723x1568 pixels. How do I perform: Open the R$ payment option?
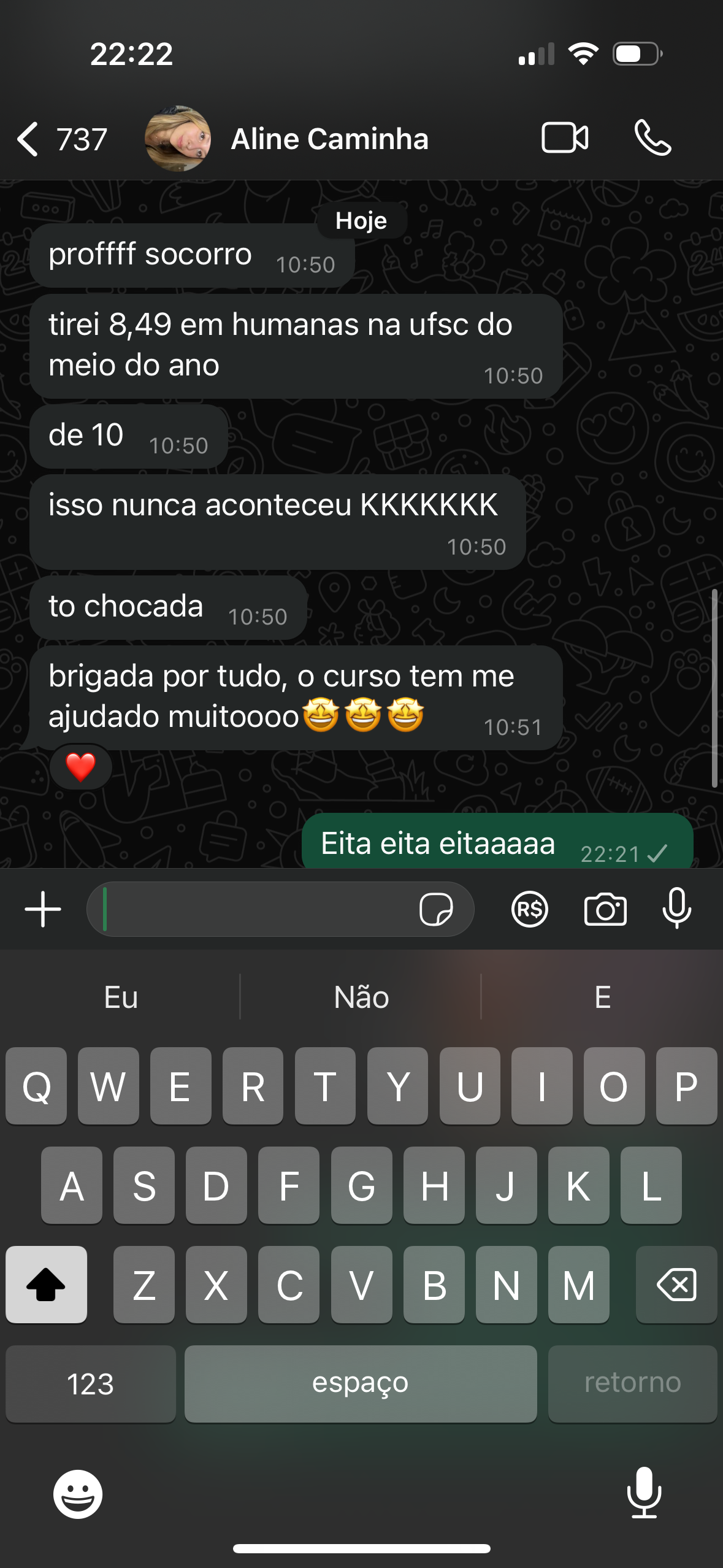[530, 909]
